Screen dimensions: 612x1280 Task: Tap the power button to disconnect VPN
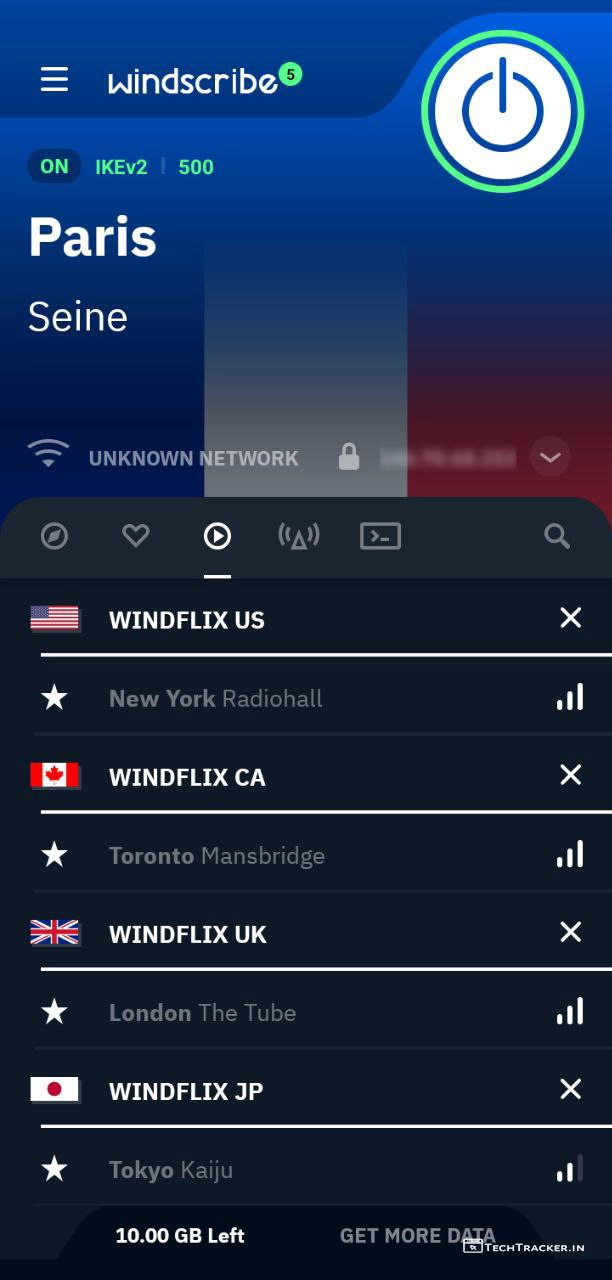(x=502, y=110)
